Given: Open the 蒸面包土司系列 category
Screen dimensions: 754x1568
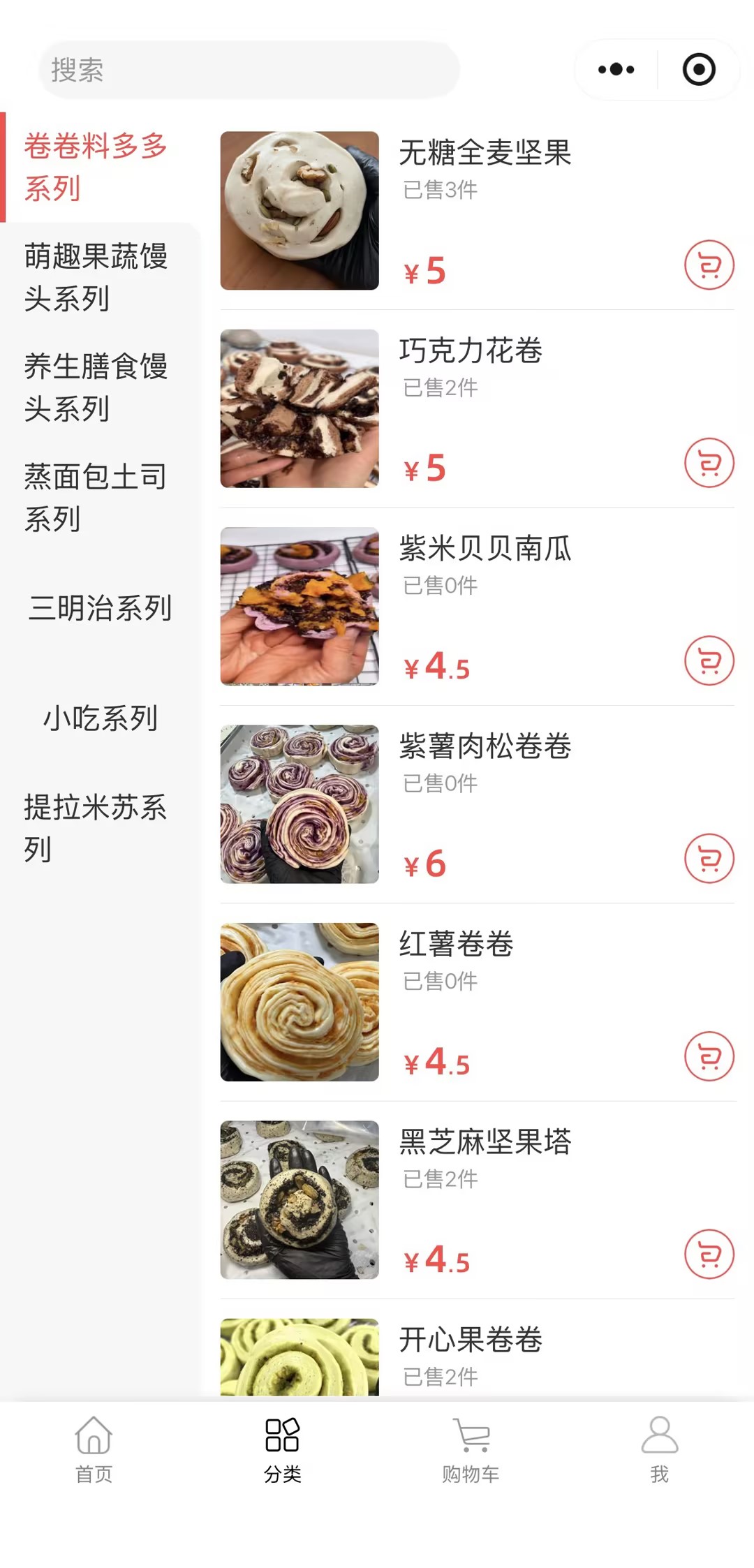Looking at the screenshot, I should pos(96,498).
